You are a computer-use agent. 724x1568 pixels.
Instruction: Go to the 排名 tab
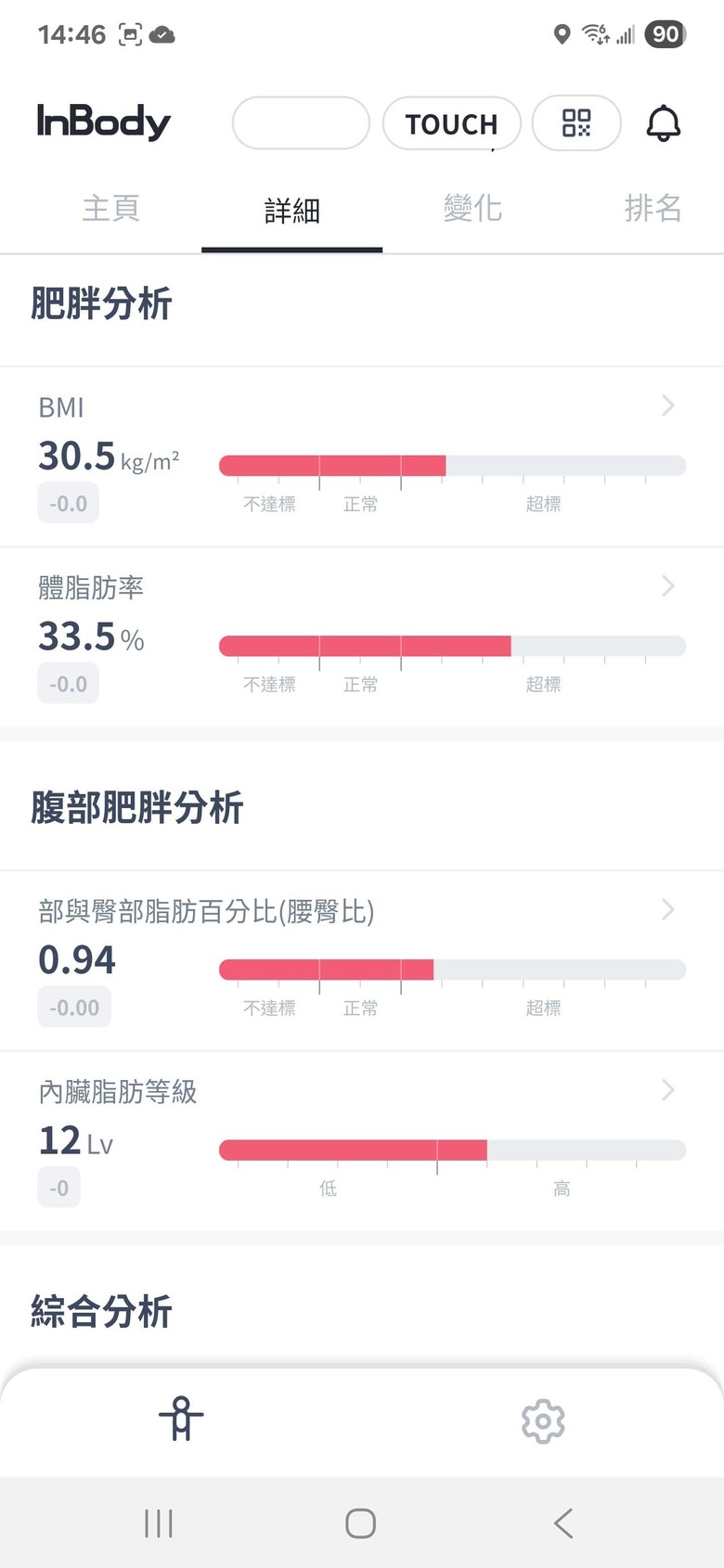pyautogui.click(x=653, y=208)
